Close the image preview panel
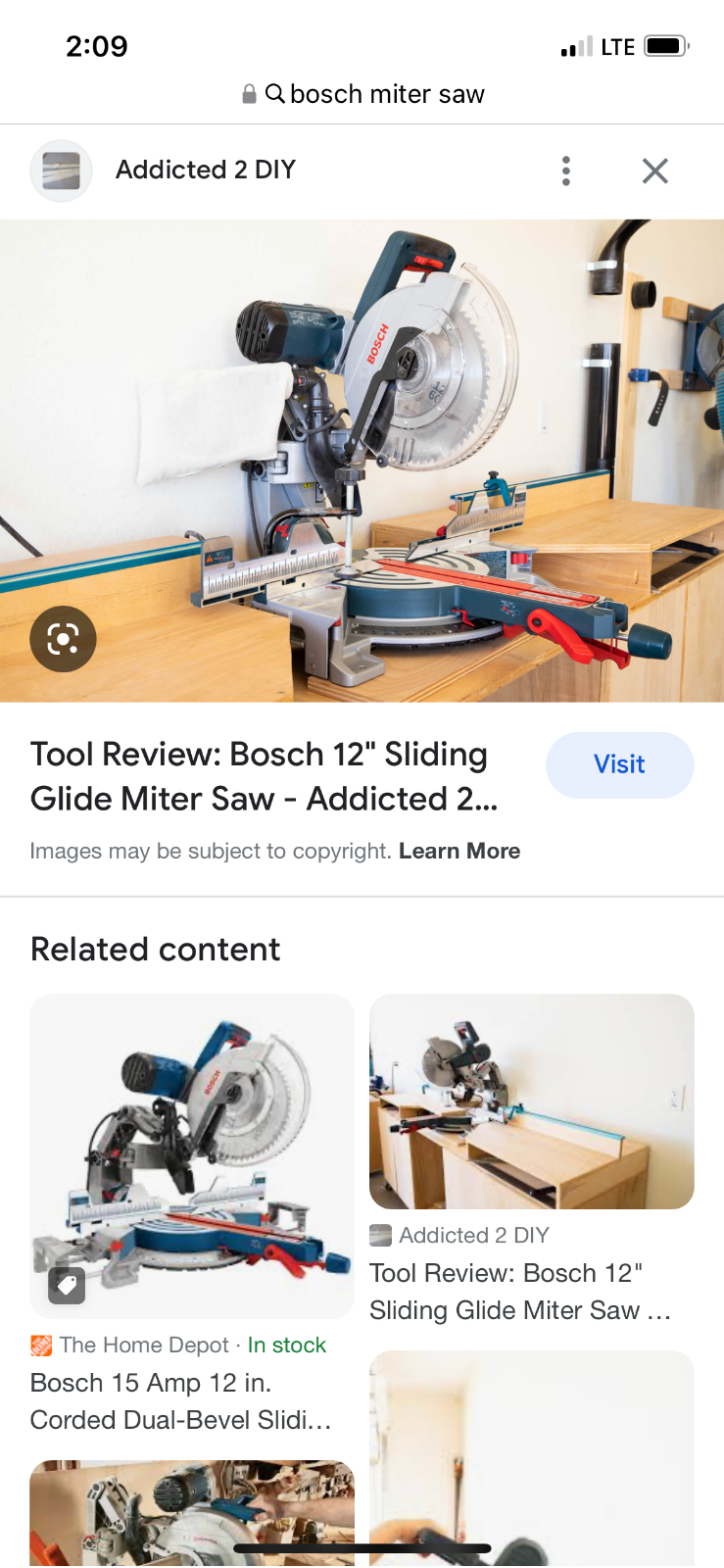This screenshot has height=1568, width=724. coord(654,171)
